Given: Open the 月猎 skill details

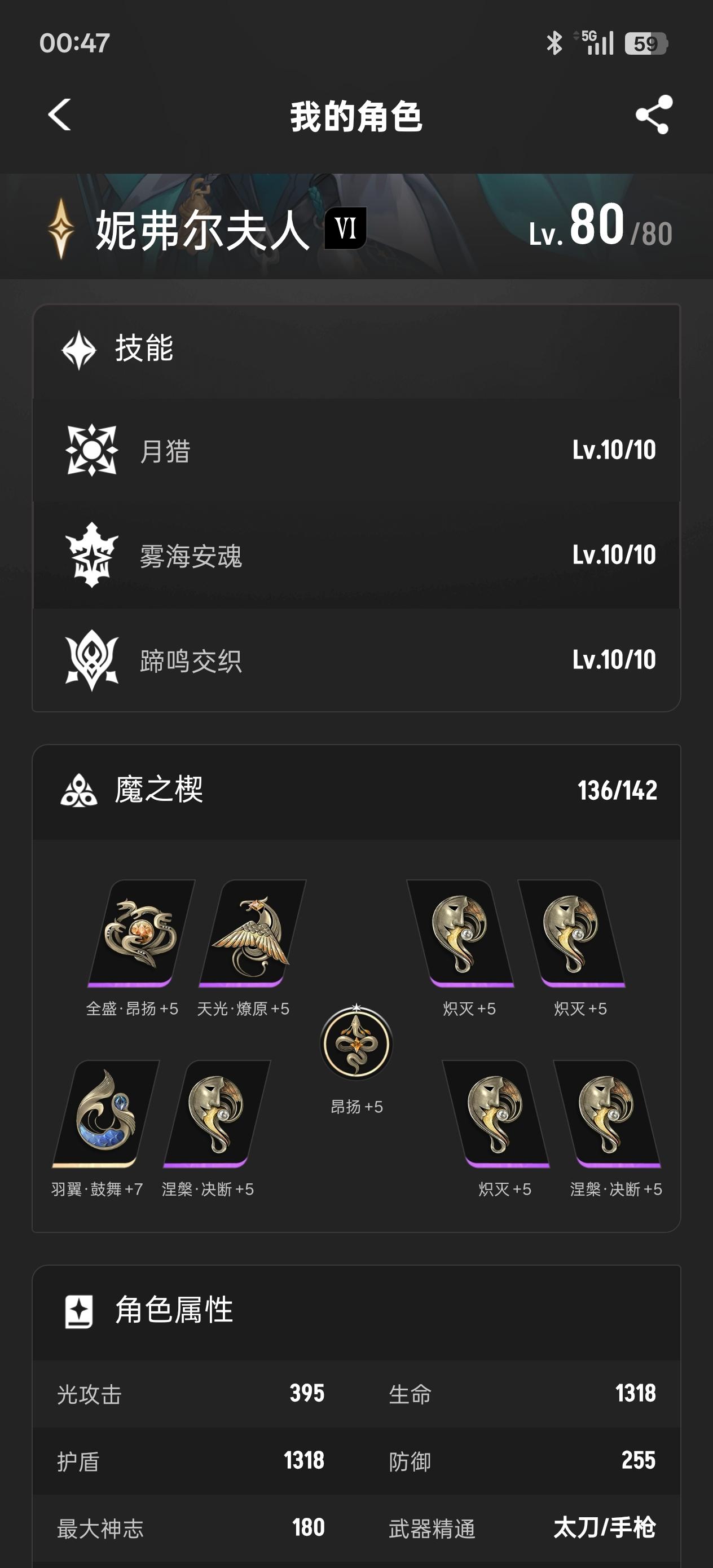Looking at the screenshot, I should [356, 451].
